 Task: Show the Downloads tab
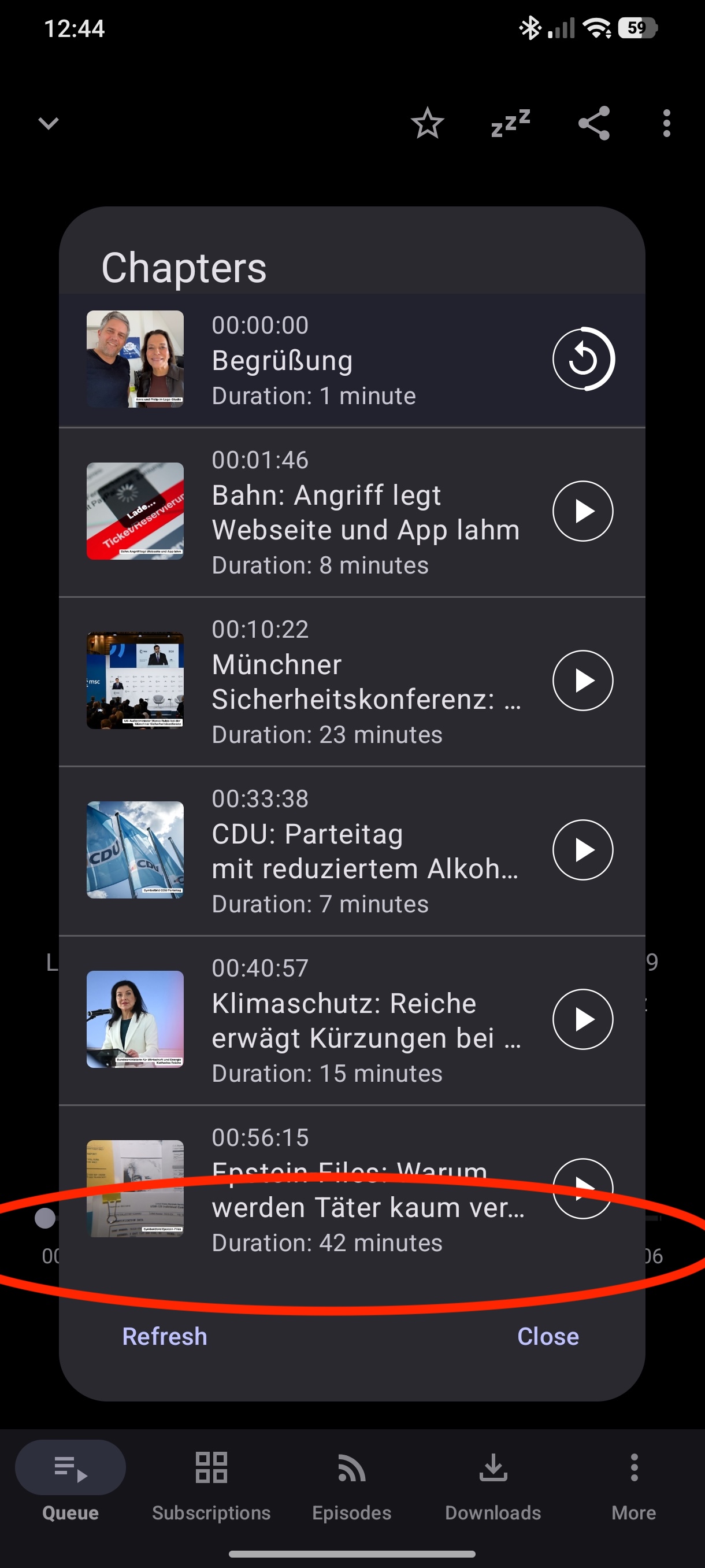tap(493, 1479)
